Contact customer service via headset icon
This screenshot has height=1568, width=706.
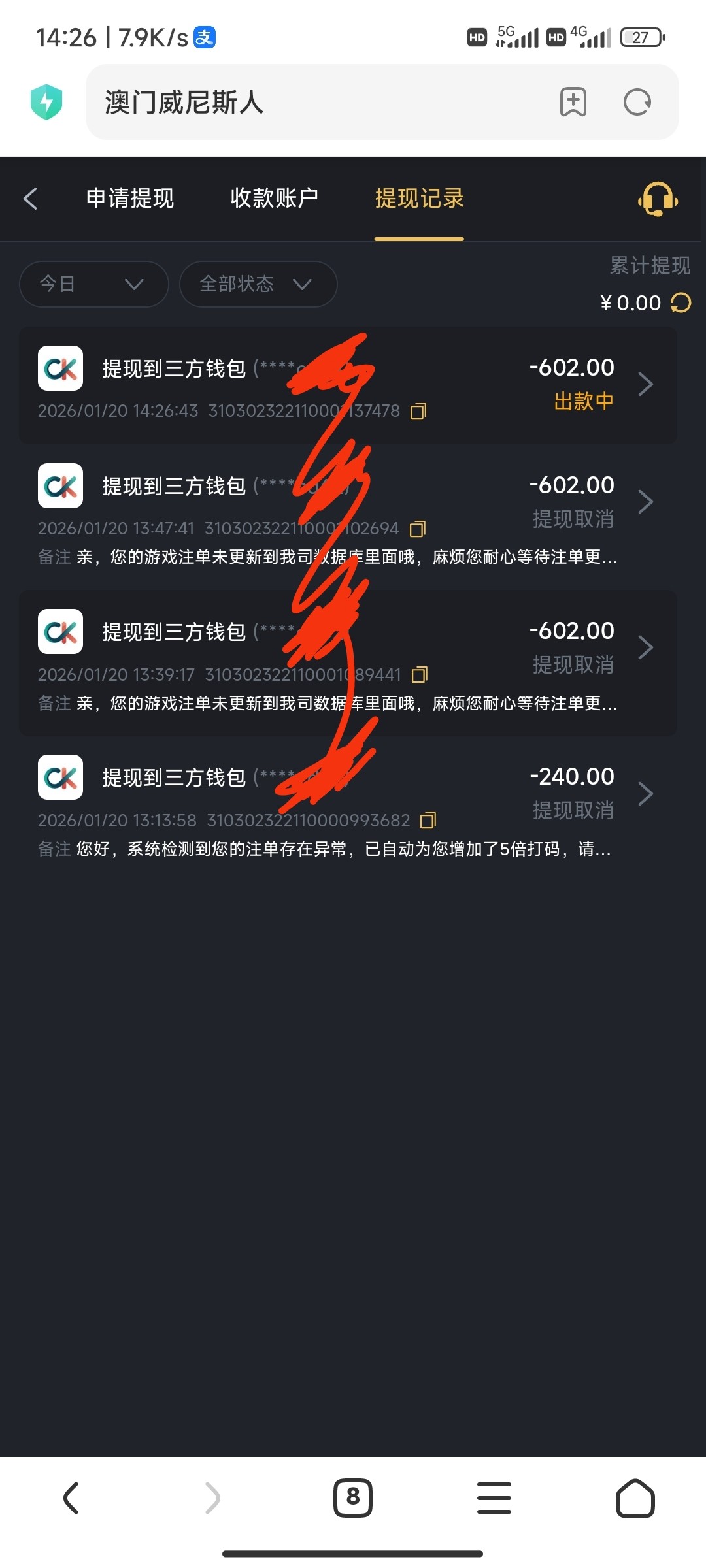click(x=658, y=199)
